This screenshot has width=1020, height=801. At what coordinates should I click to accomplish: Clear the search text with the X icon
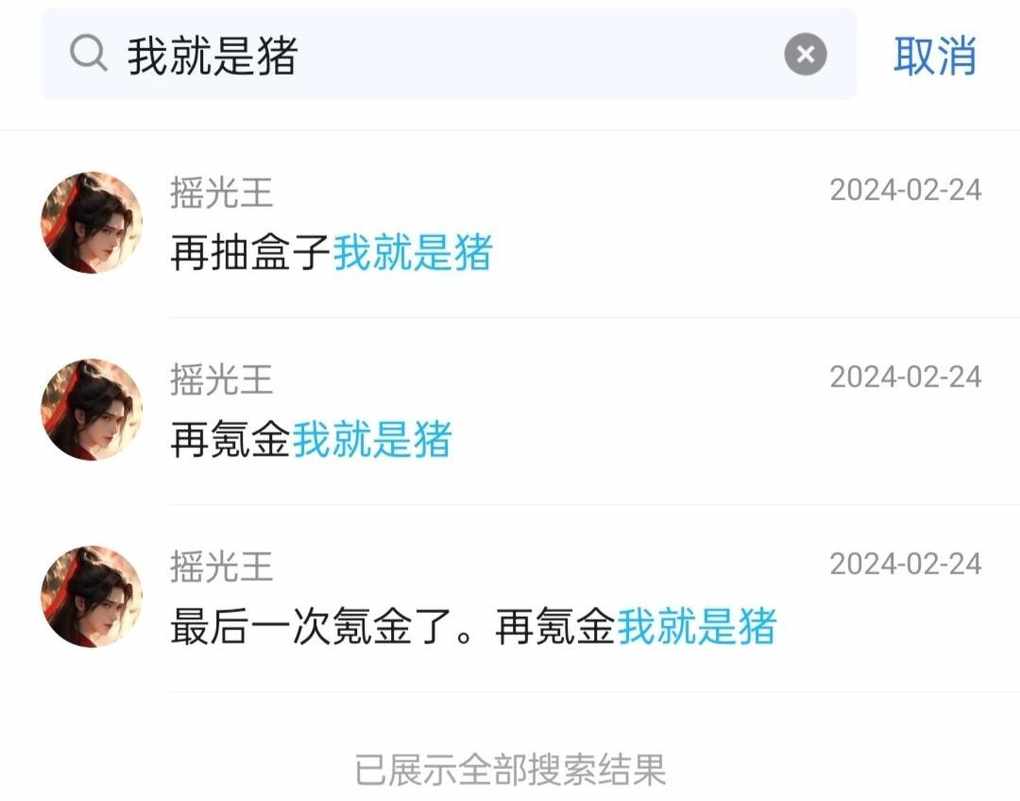[x=805, y=55]
